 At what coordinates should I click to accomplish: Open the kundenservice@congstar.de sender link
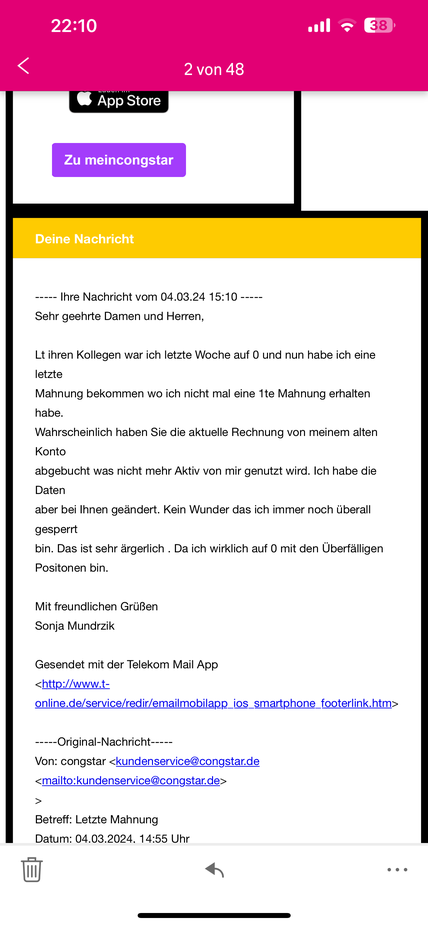188,761
